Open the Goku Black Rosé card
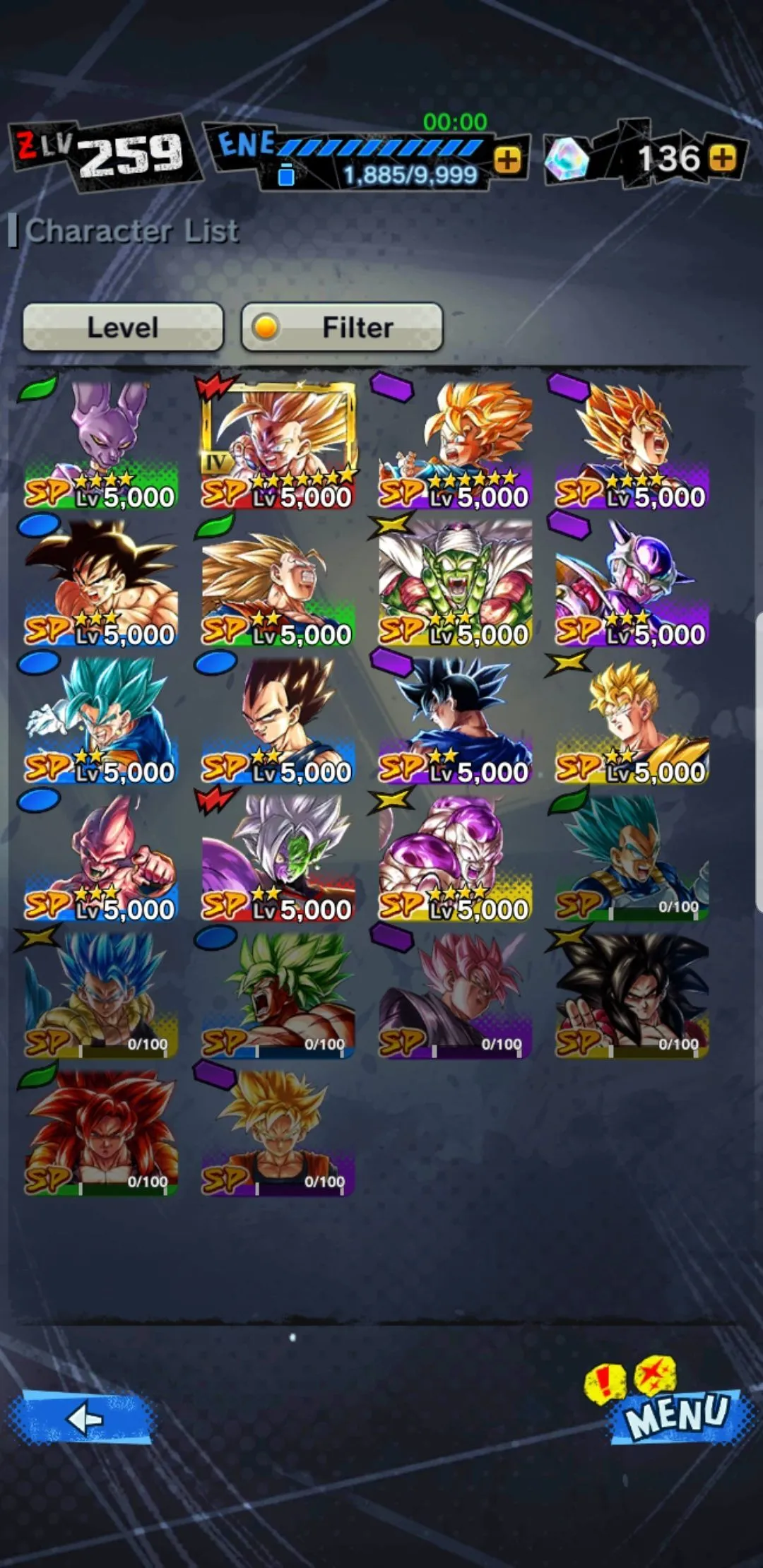Viewport: 763px width, 1568px height. point(455,993)
